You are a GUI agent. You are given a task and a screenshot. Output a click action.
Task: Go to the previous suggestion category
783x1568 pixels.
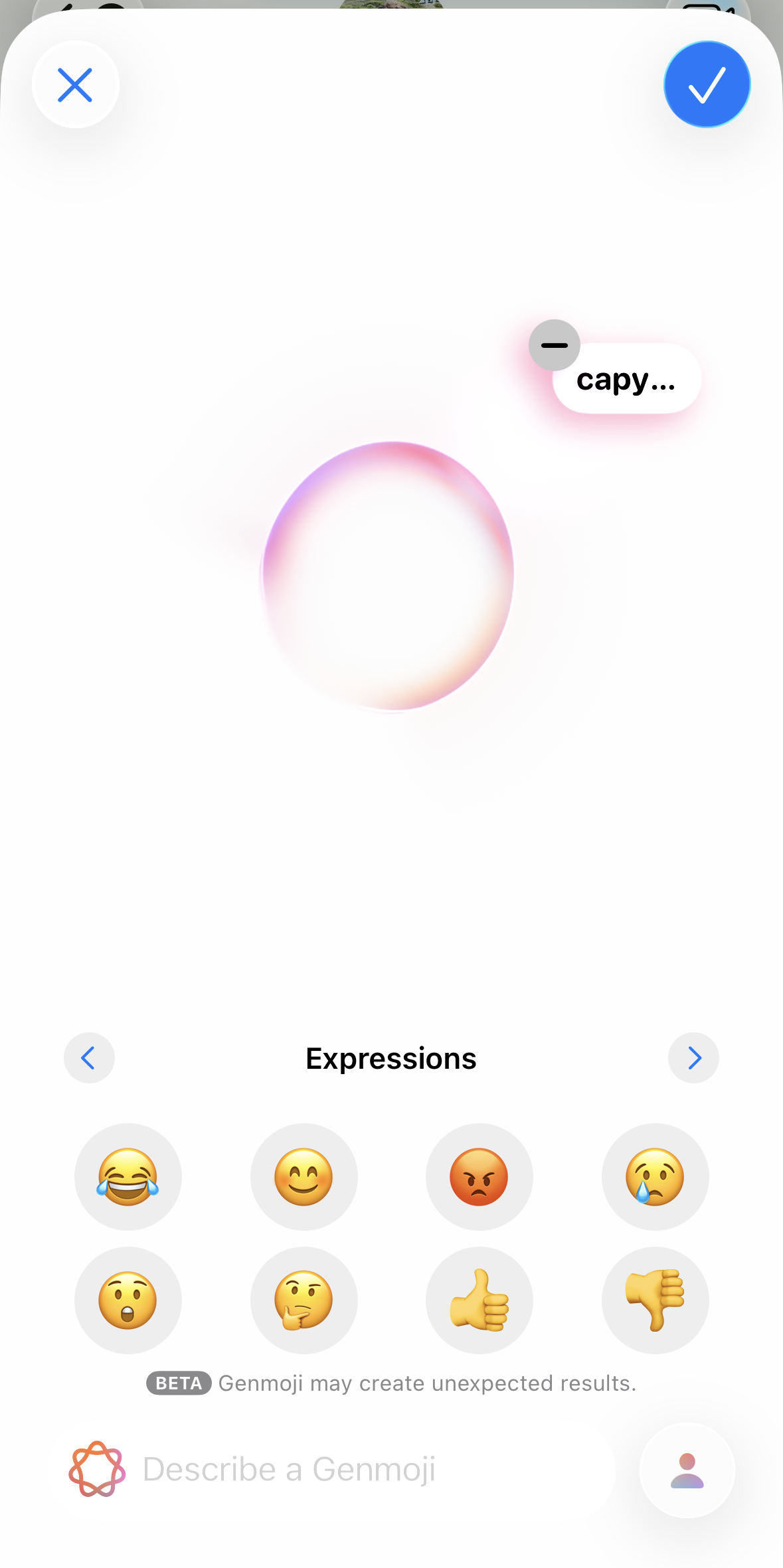click(89, 1058)
